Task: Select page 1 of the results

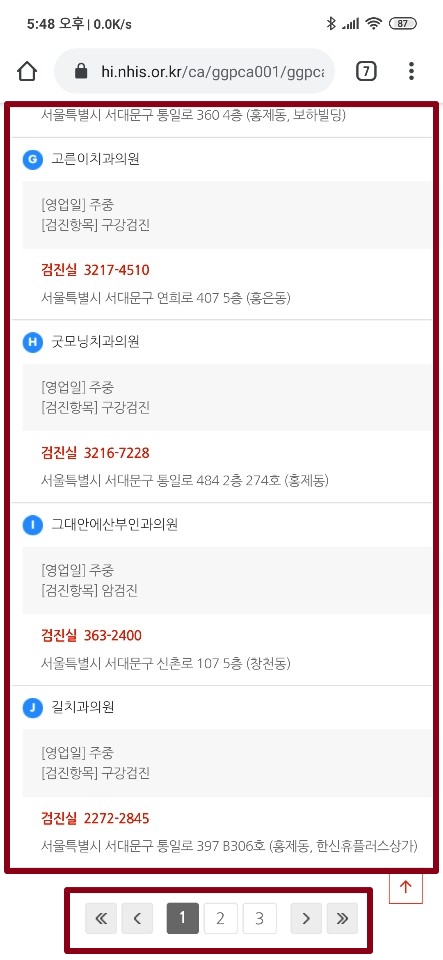Action: point(182,918)
